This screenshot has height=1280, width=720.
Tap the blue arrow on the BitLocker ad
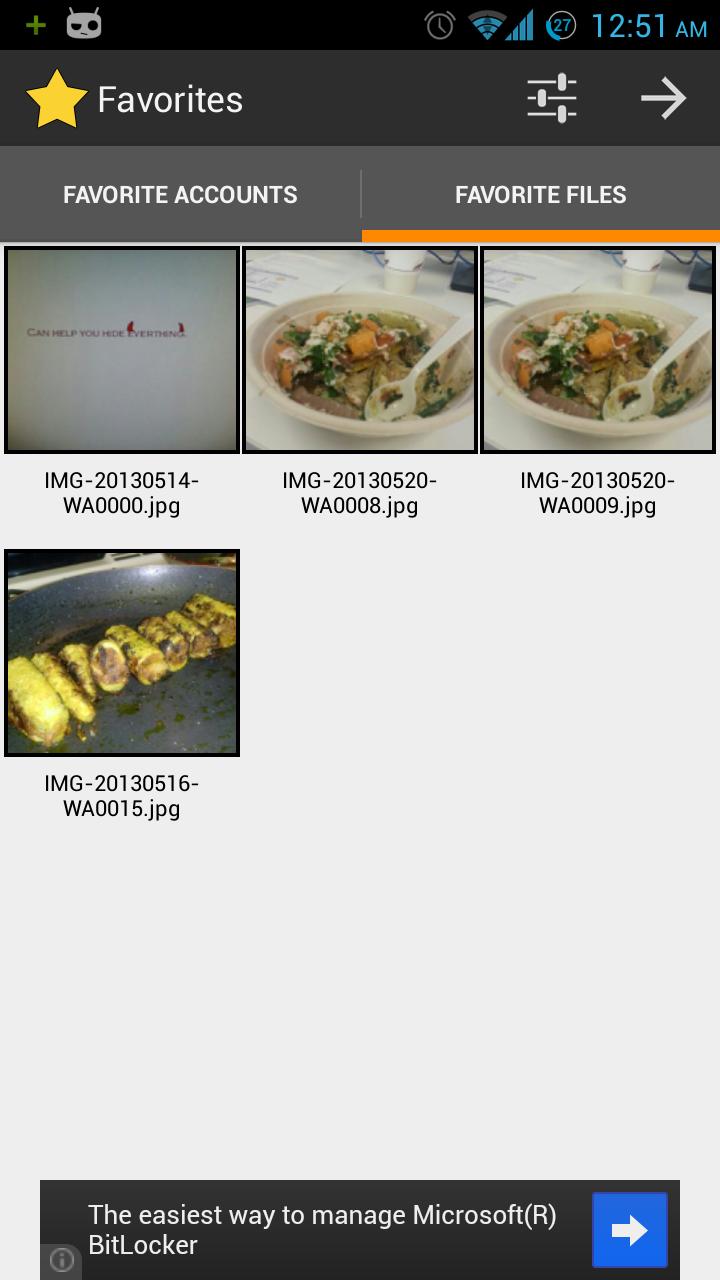pyautogui.click(x=629, y=1230)
